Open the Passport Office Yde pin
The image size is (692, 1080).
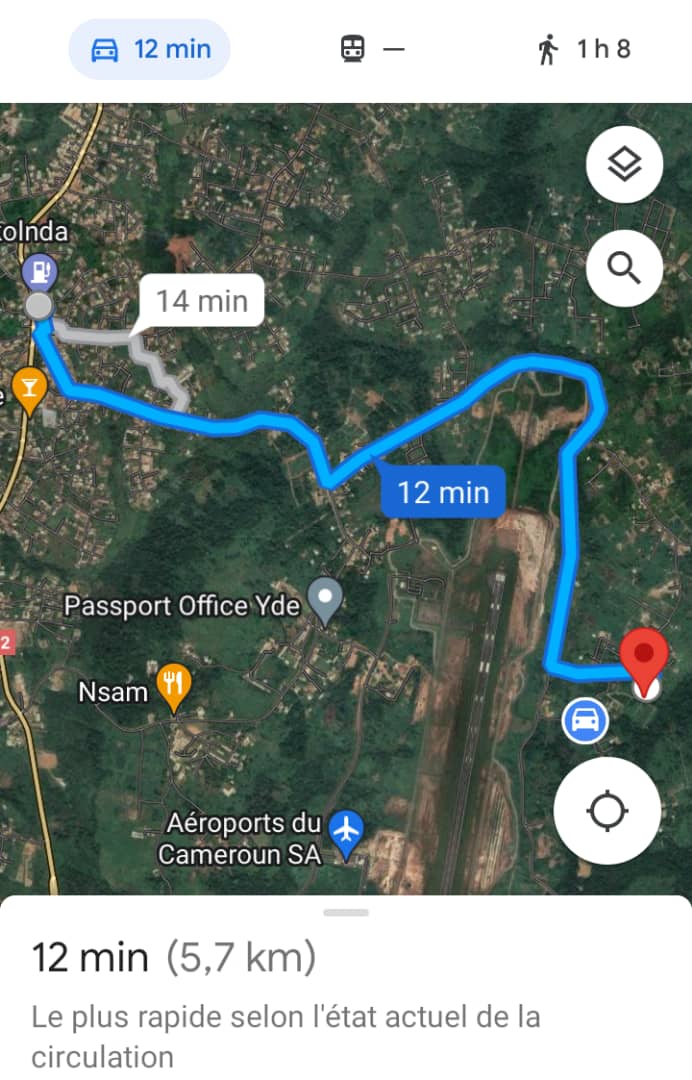[x=324, y=598]
